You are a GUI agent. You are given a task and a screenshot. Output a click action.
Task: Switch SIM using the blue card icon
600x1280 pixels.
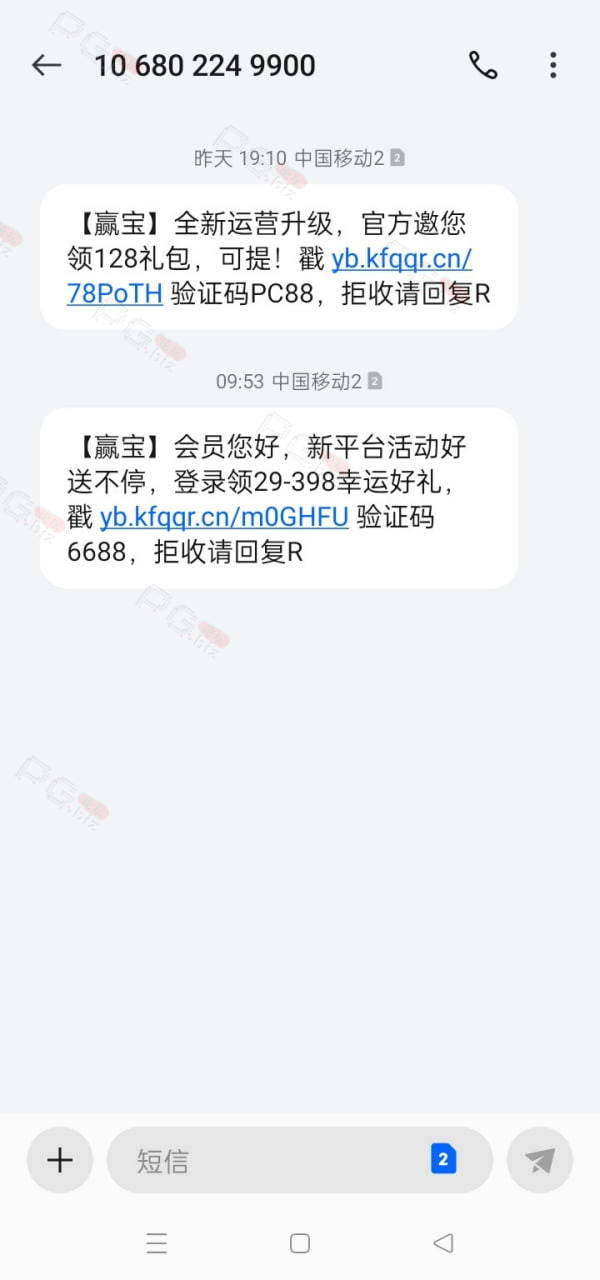pyautogui.click(x=444, y=1159)
